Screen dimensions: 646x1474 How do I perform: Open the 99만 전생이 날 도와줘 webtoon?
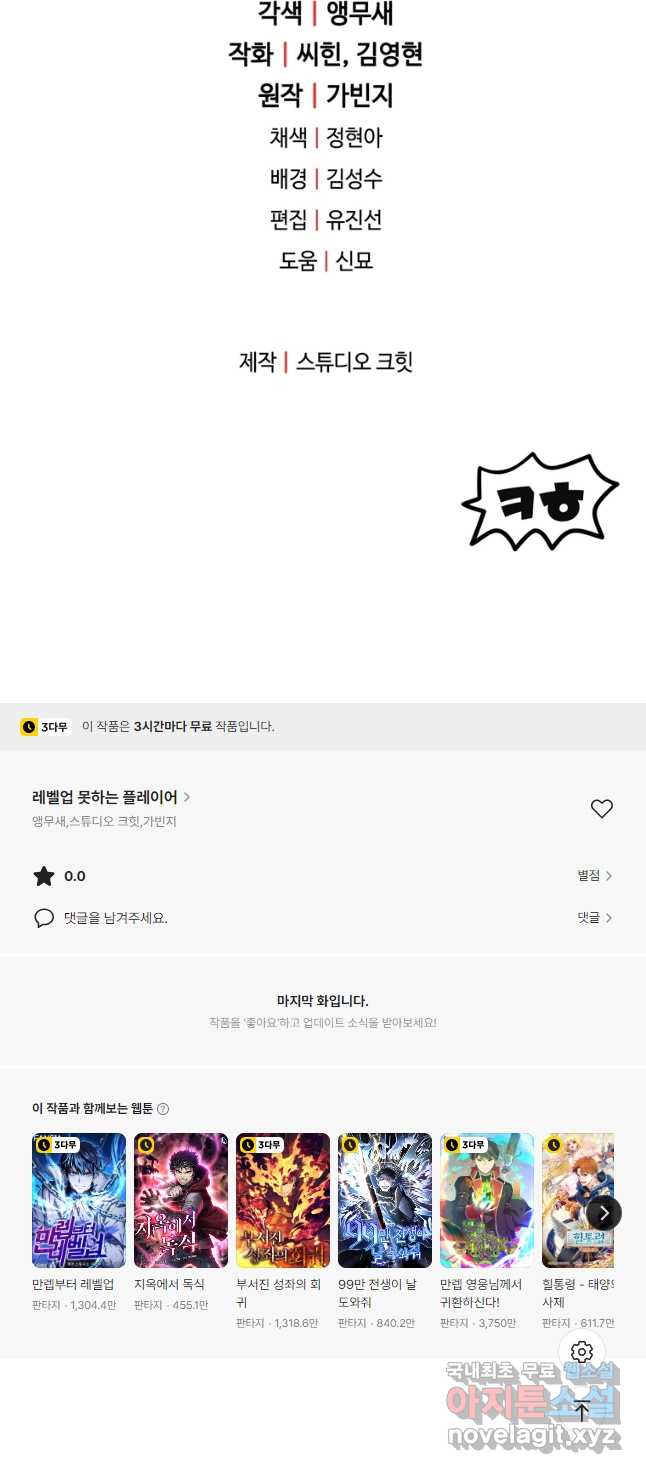[x=385, y=1201]
